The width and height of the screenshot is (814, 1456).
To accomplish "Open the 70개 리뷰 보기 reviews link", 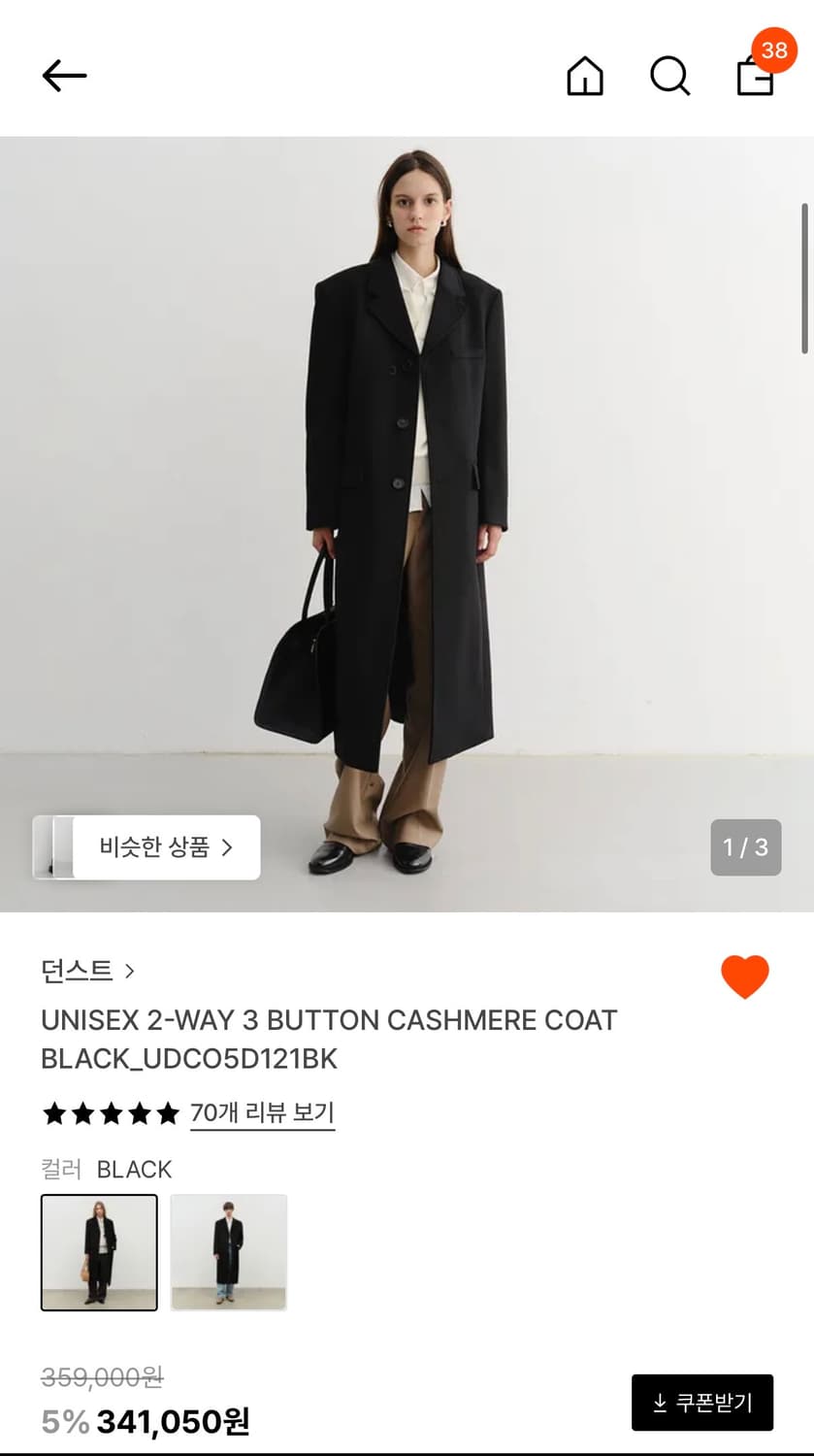I will click(262, 1113).
